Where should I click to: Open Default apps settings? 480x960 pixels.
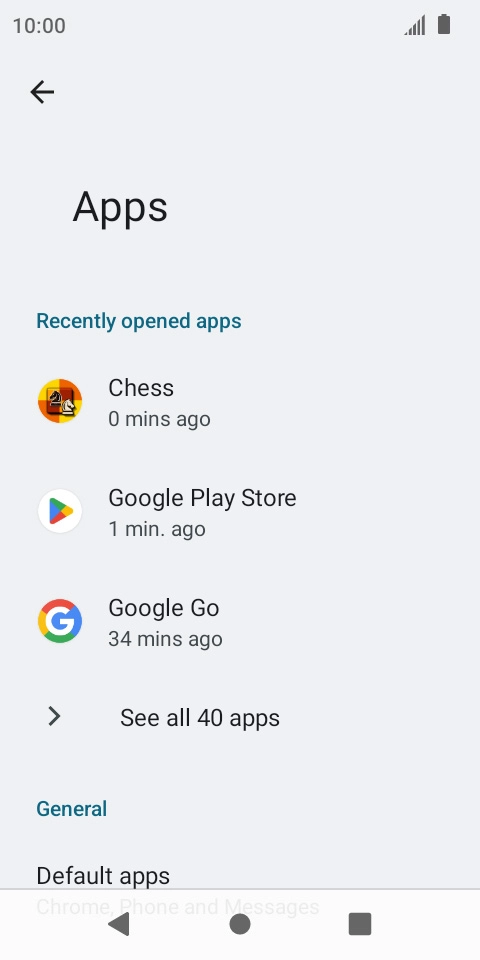click(240, 882)
